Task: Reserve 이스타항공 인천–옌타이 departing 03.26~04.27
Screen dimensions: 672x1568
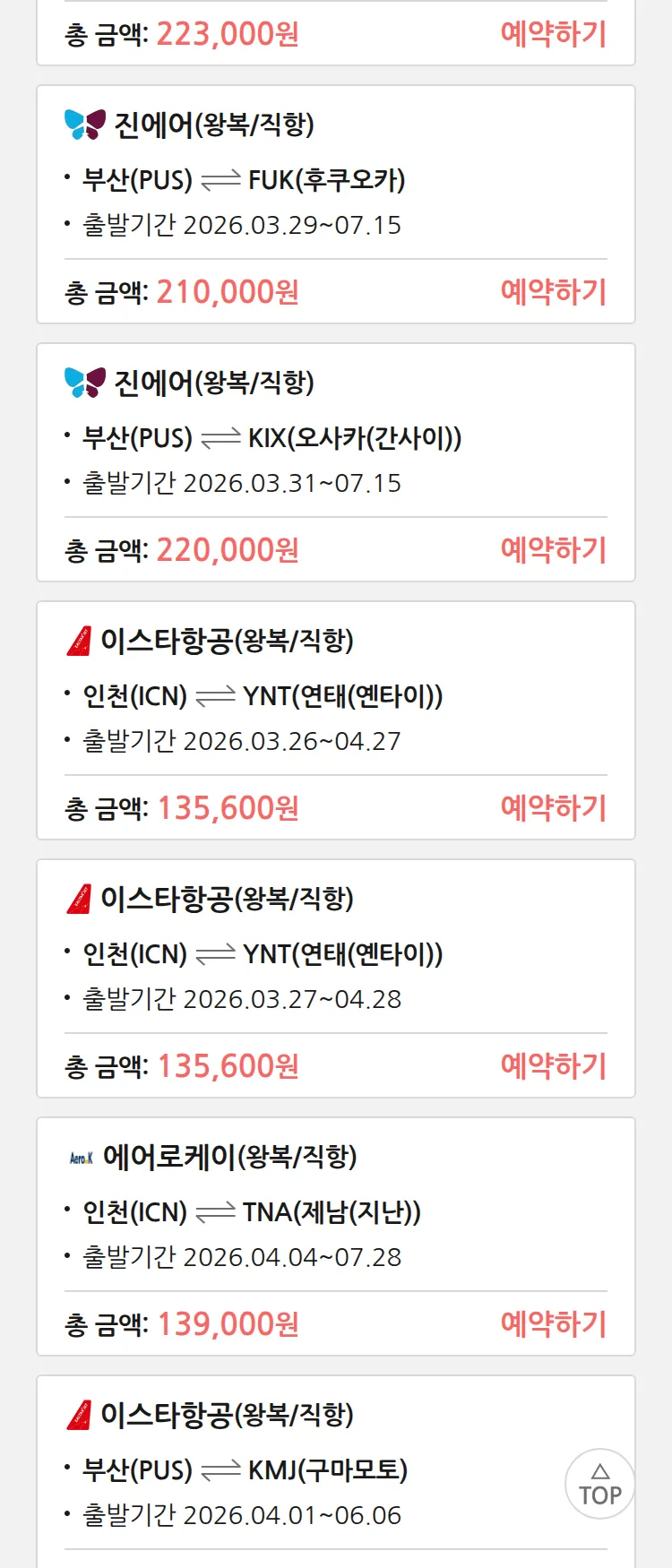Action: pyautogui.click(x=553, y=808)
